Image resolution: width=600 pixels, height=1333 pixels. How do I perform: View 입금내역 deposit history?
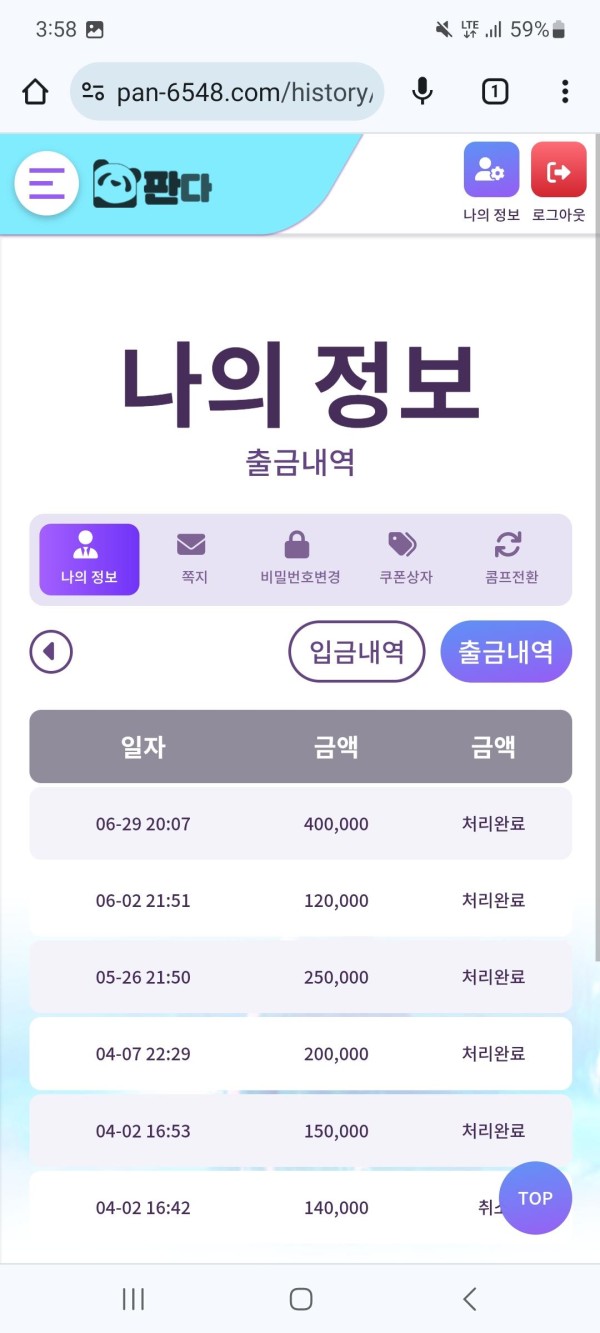pyautogui.click(x=357, y=652)
